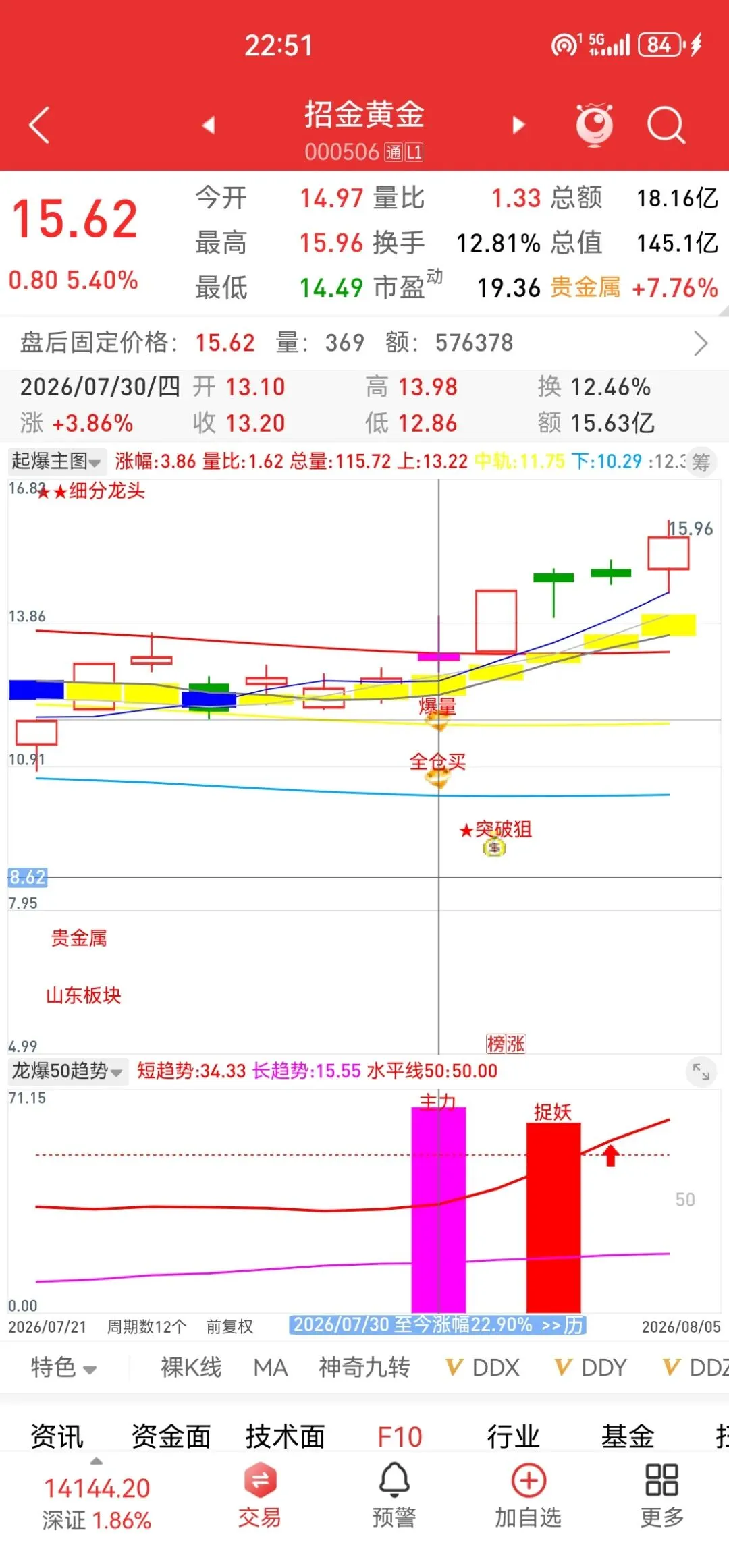The image size is (729, 1568).
Task: Open the 特色 indicator menu
Action: [63, 1368]
